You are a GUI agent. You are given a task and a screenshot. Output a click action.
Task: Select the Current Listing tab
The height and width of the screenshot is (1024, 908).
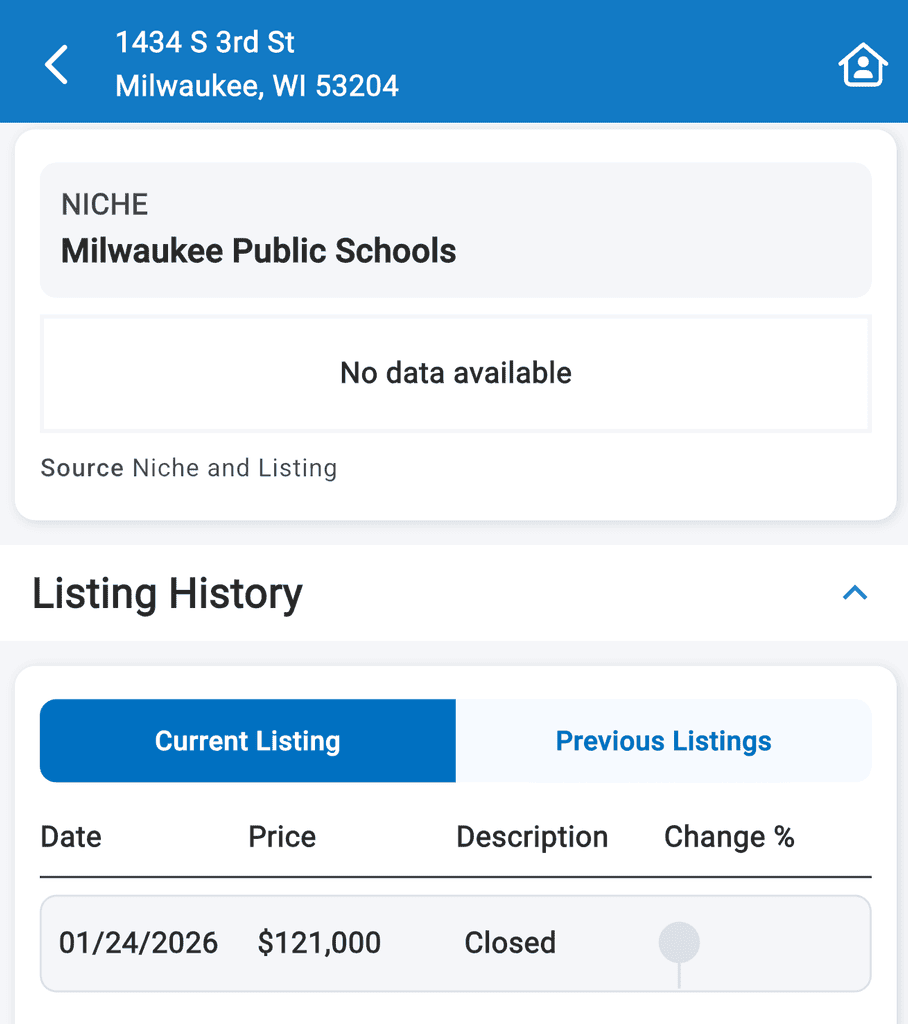point(248,741)
